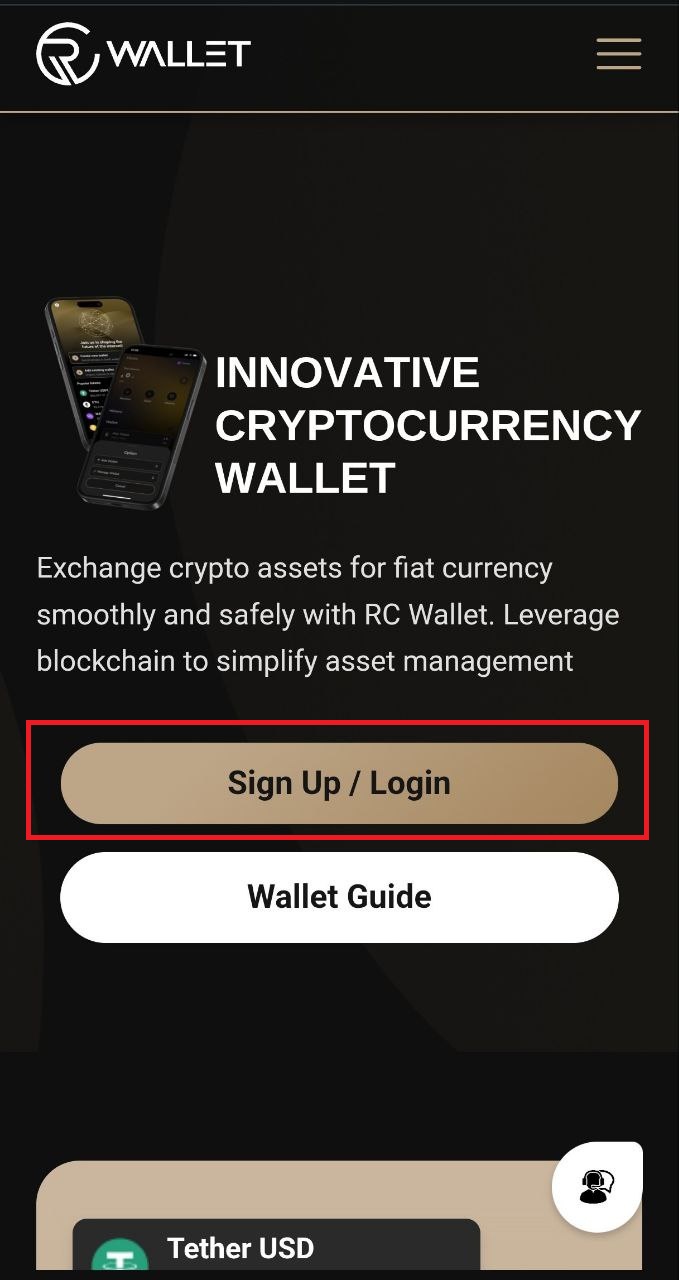Go to home via RC Wallet logo
The width and height of the screenshot is (679, 1280).
(143, 53)
